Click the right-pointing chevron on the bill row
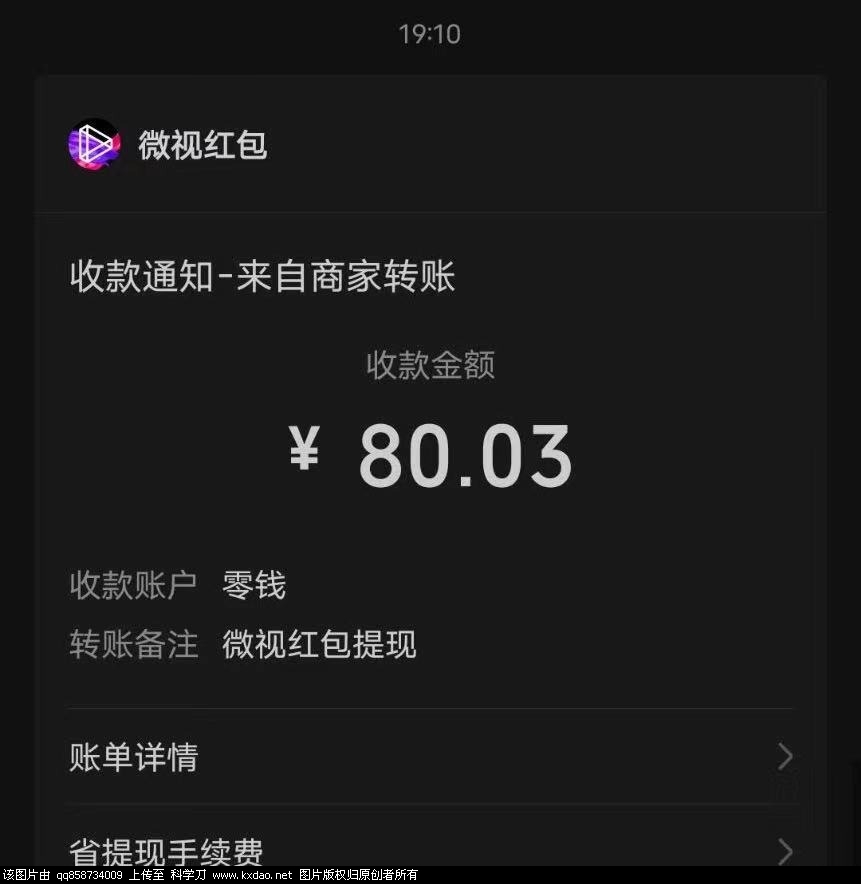 786,757
